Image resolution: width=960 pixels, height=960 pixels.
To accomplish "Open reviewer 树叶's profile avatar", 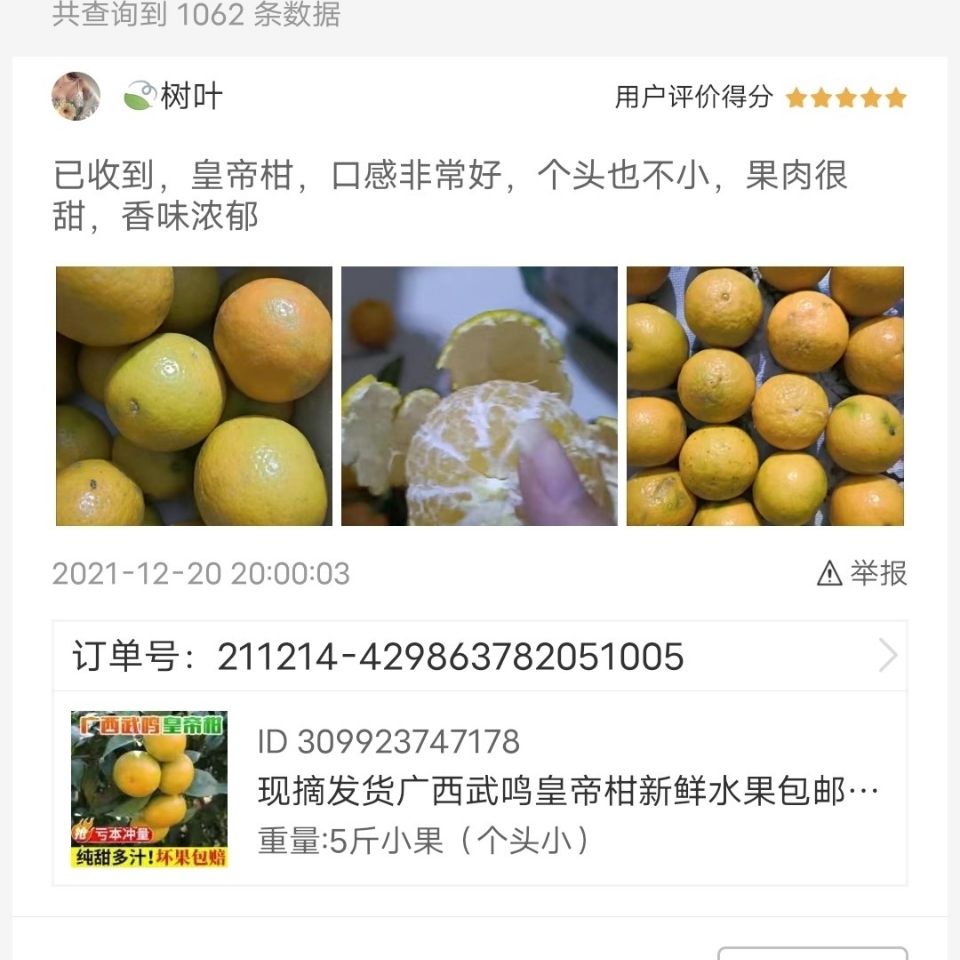I will pos(76,96).
